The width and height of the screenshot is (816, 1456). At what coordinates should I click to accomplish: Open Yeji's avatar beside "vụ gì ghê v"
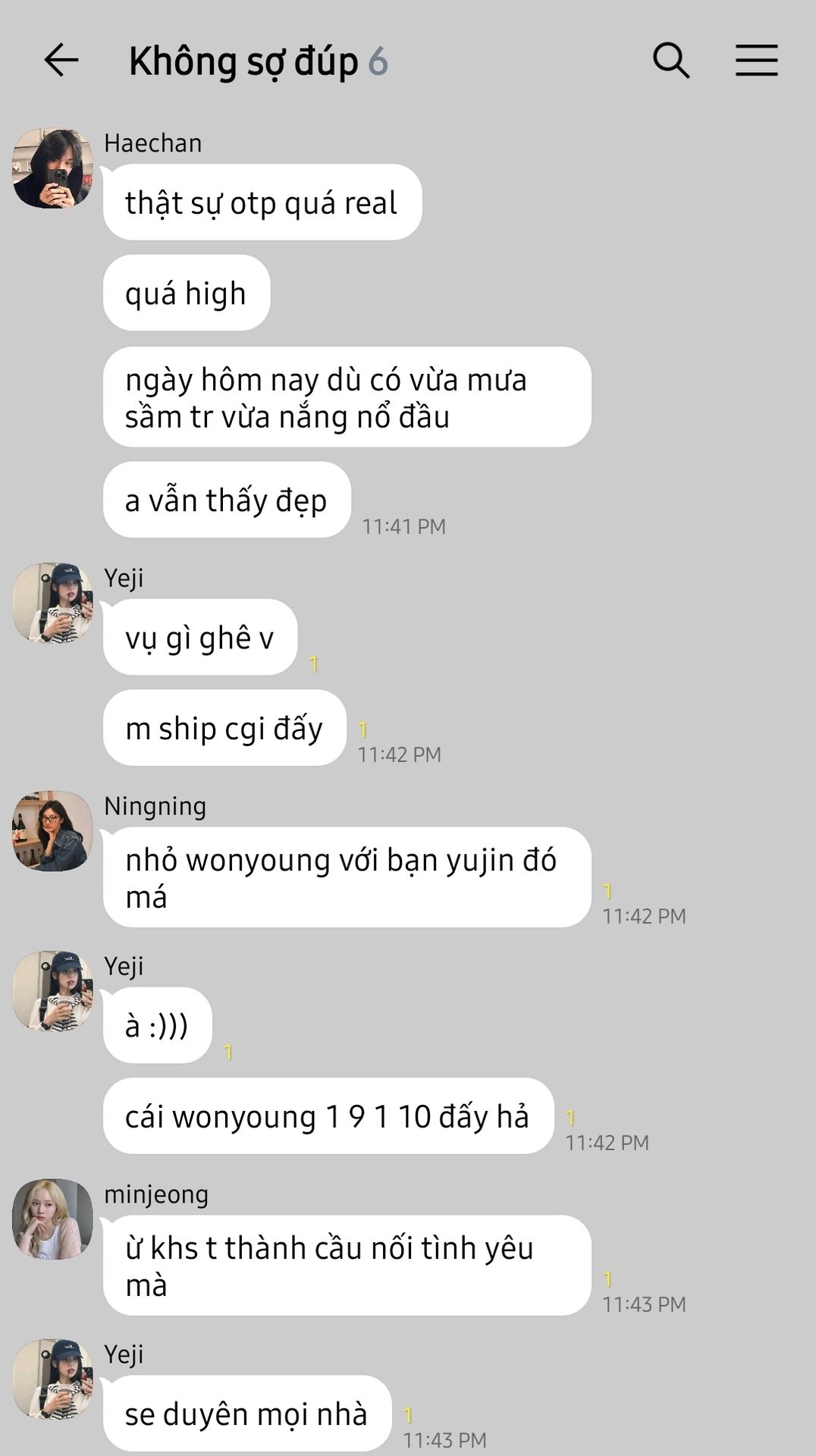(x=52, y=603)
